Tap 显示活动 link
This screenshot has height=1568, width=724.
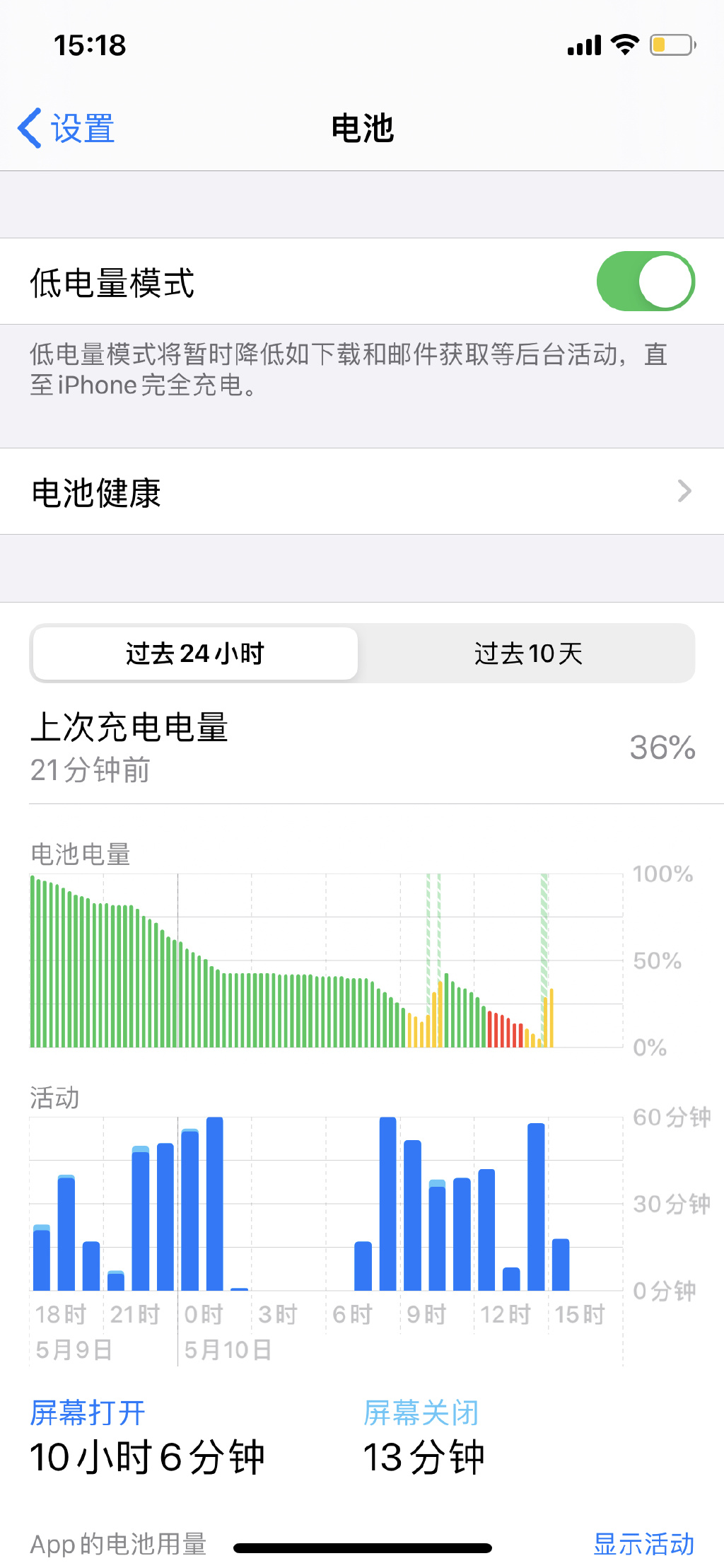pyautogui.click(x=643, y=1544)
